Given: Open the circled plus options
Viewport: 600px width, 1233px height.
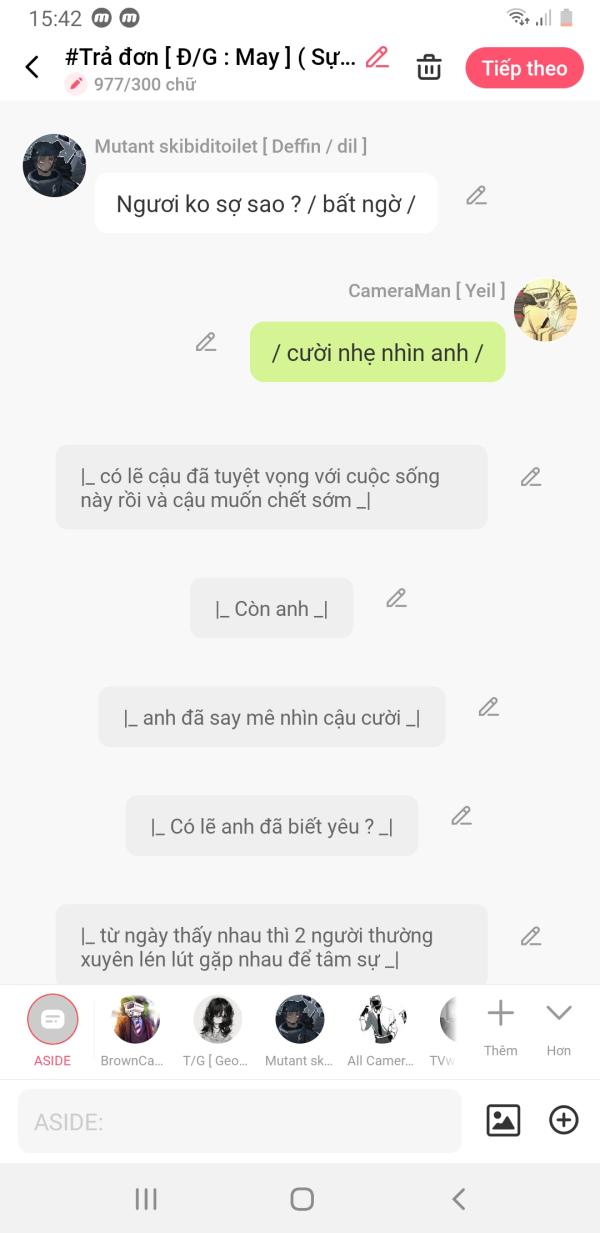Looking at the screenshot, I should click(564, 1121).
